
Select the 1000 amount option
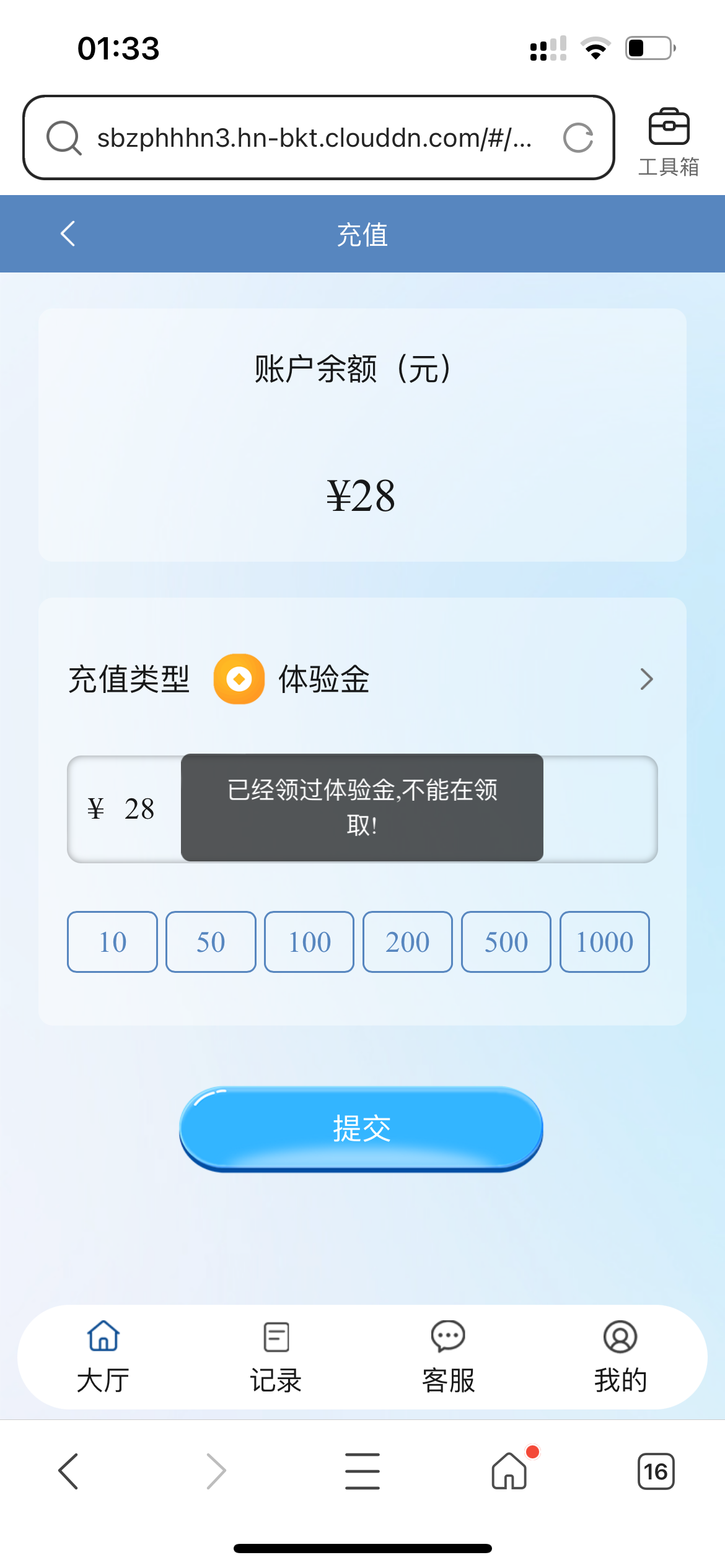click(x=604, y=942)
